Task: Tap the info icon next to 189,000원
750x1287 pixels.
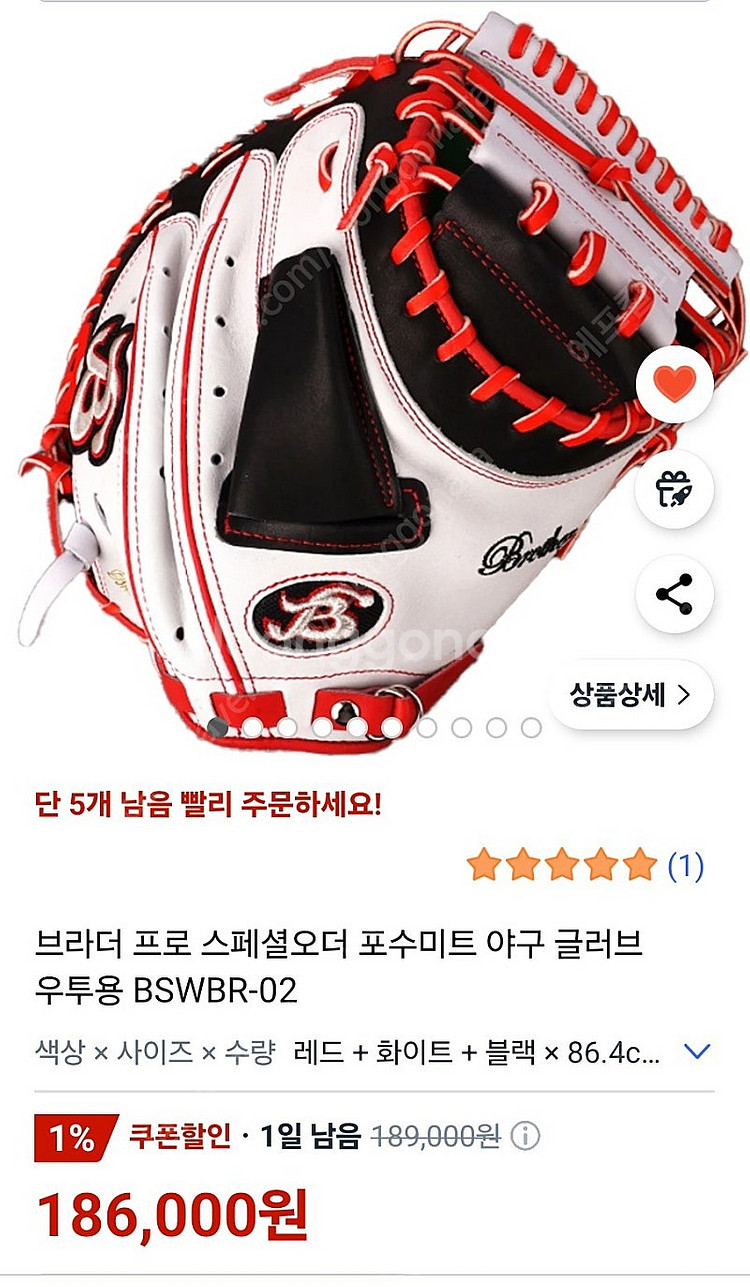Action: pyautogui.click(x=525, y=1136)
